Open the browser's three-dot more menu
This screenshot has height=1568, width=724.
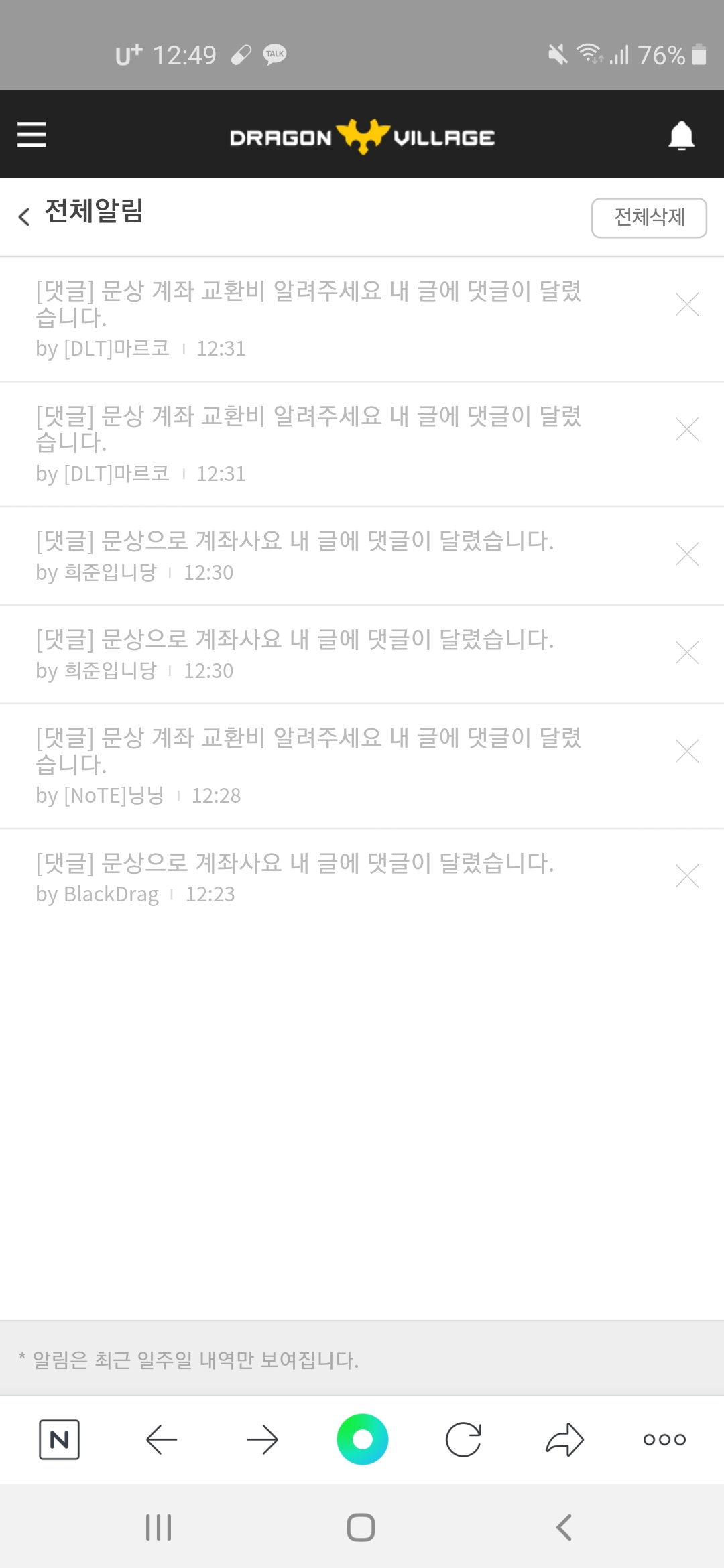click(x=664, y=1439)
